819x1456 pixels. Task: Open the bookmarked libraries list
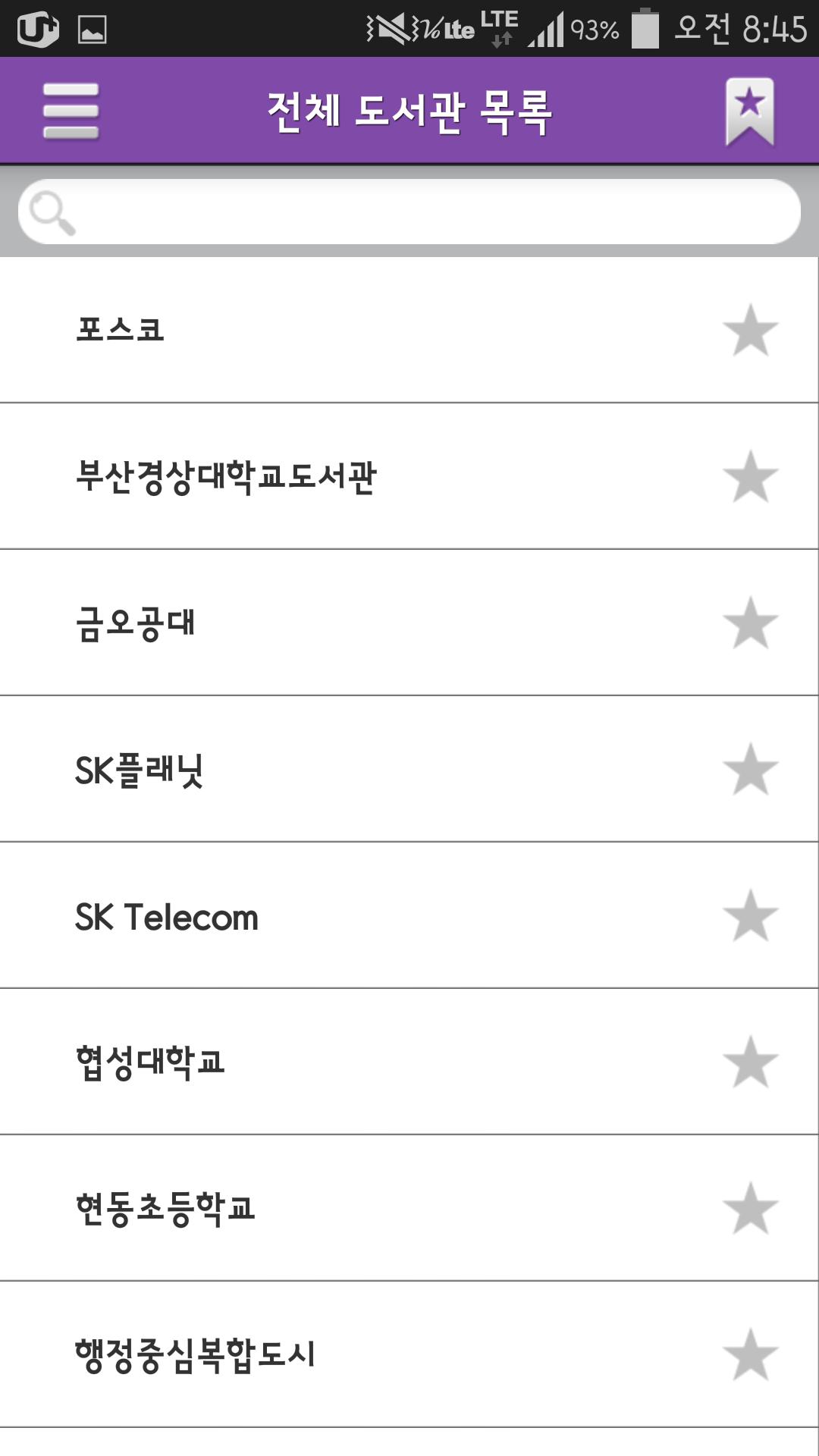[x=749, y=111]
